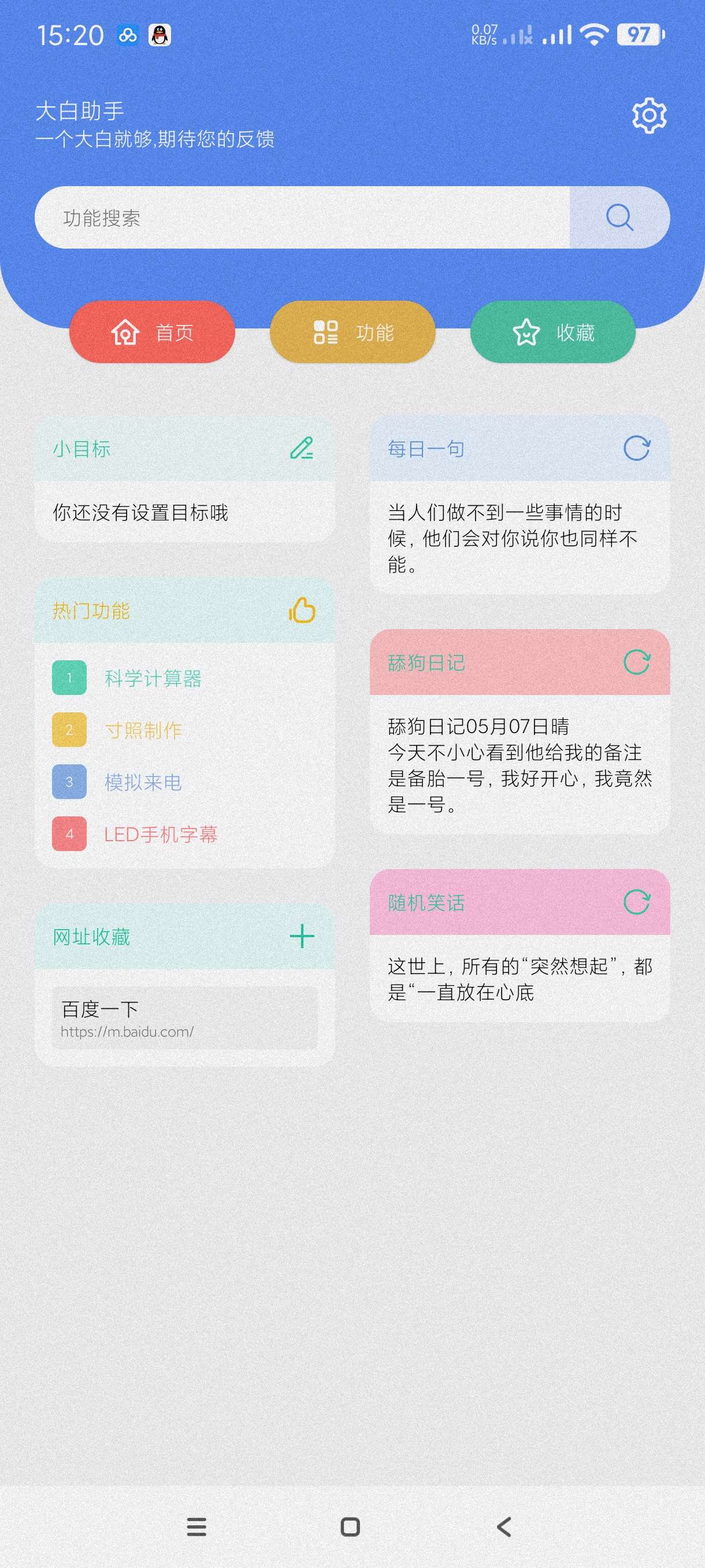This screenshot has height=1568, width=705.
Task: Open the settings gear icon
Action: (648, 115)
